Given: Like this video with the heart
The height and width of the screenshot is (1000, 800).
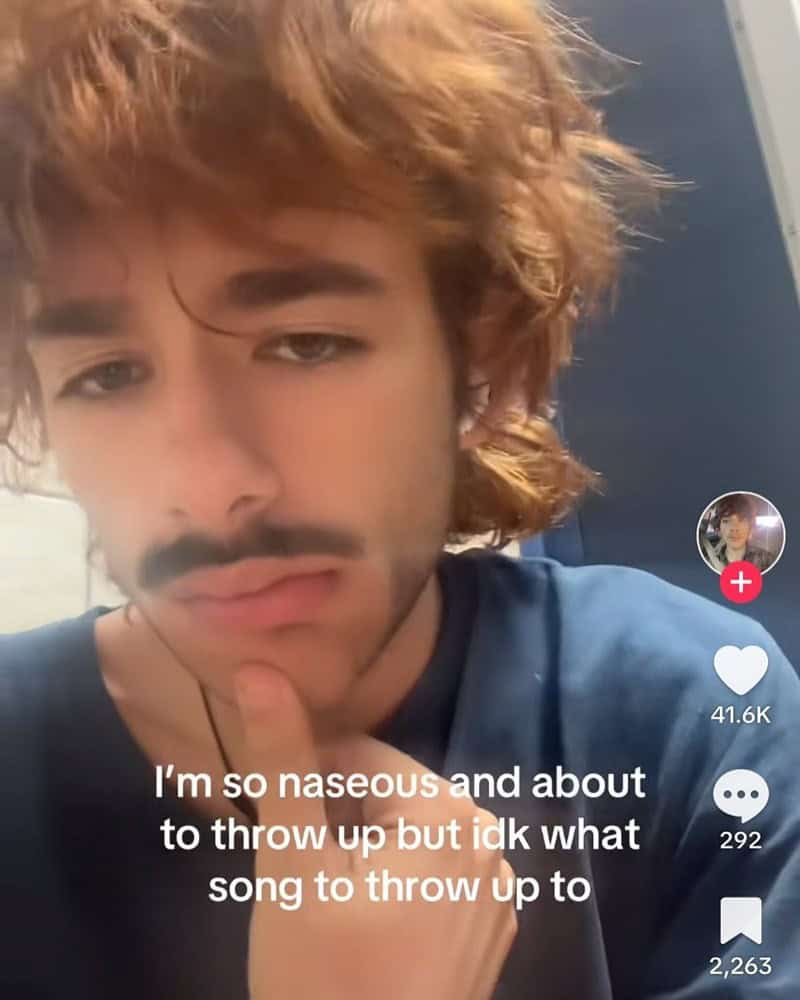Looking at the screenshot, I should (740, 671).
